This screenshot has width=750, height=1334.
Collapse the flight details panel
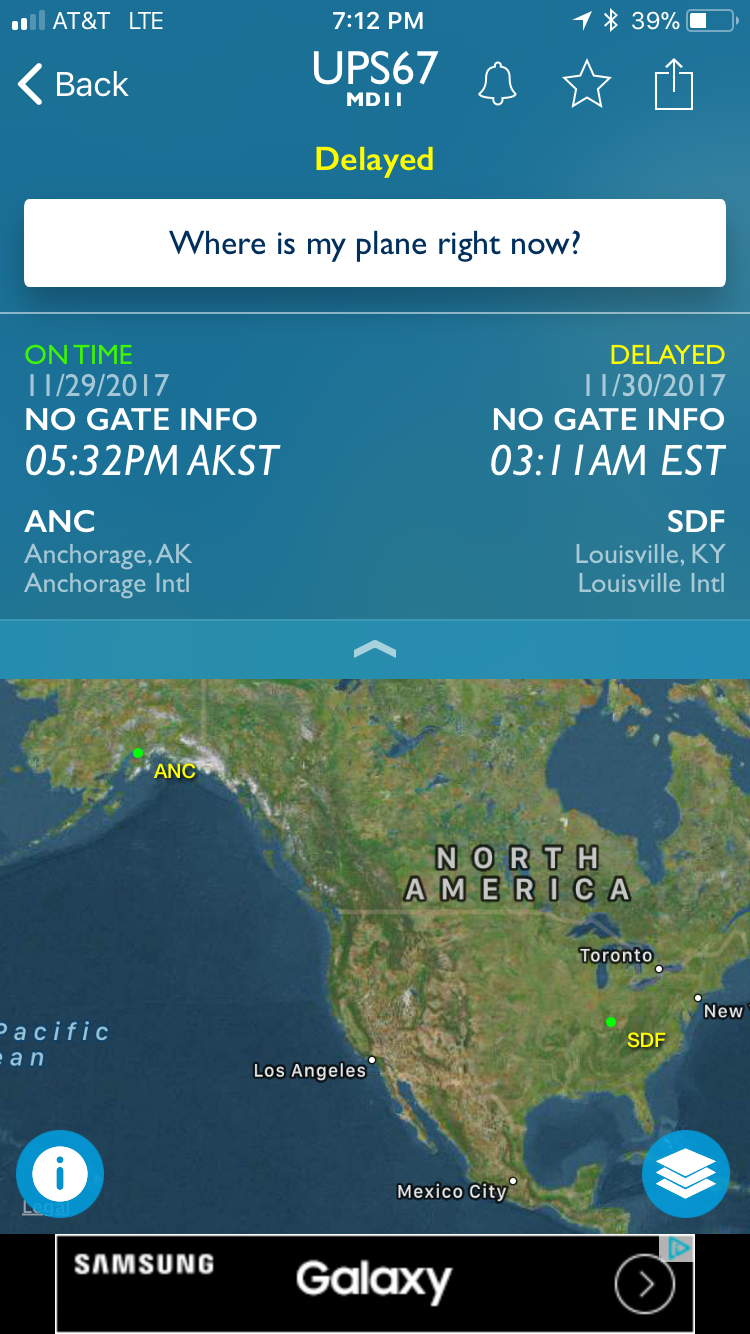coord(375,651)
